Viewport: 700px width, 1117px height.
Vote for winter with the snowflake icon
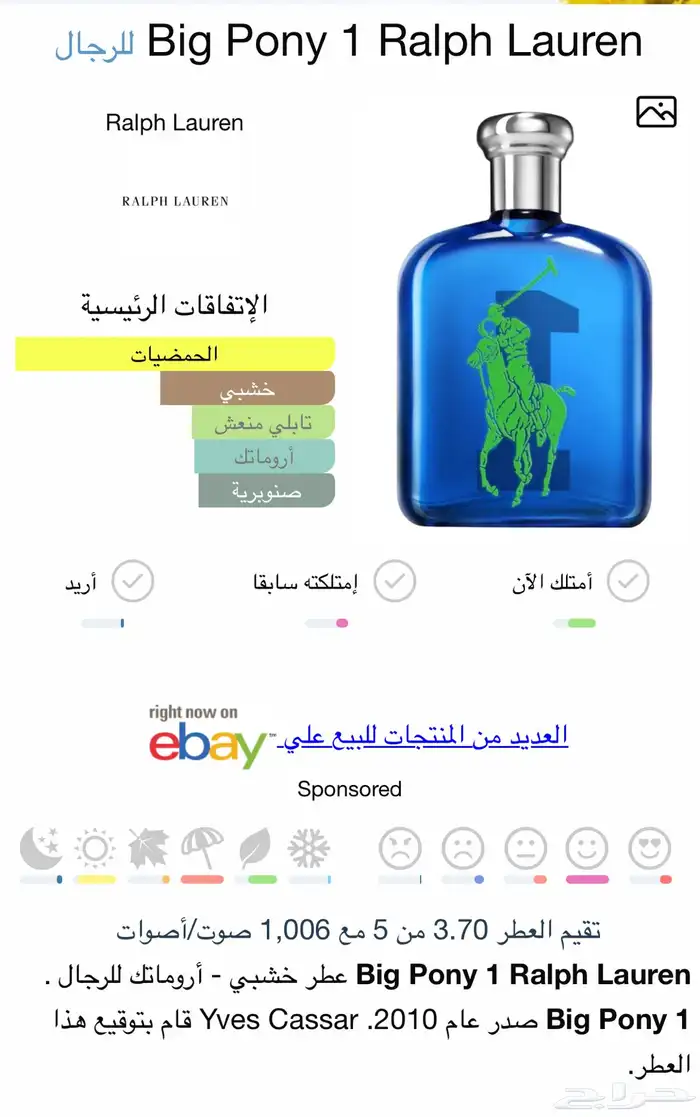[308, 848]
